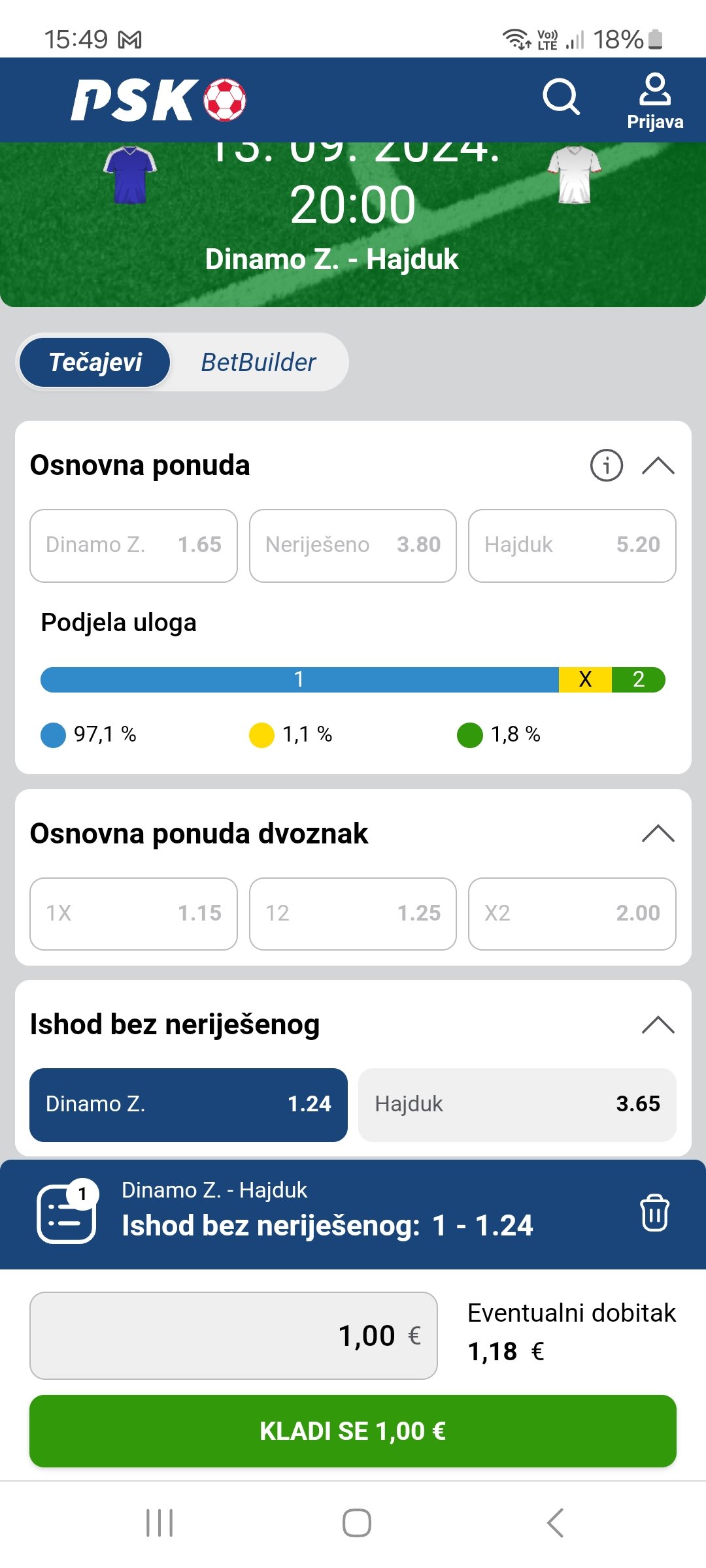Select Hajduk at 3.65 without draw
The image size is (706, 1568).
pyautogui.click(x=517, y=1105)
